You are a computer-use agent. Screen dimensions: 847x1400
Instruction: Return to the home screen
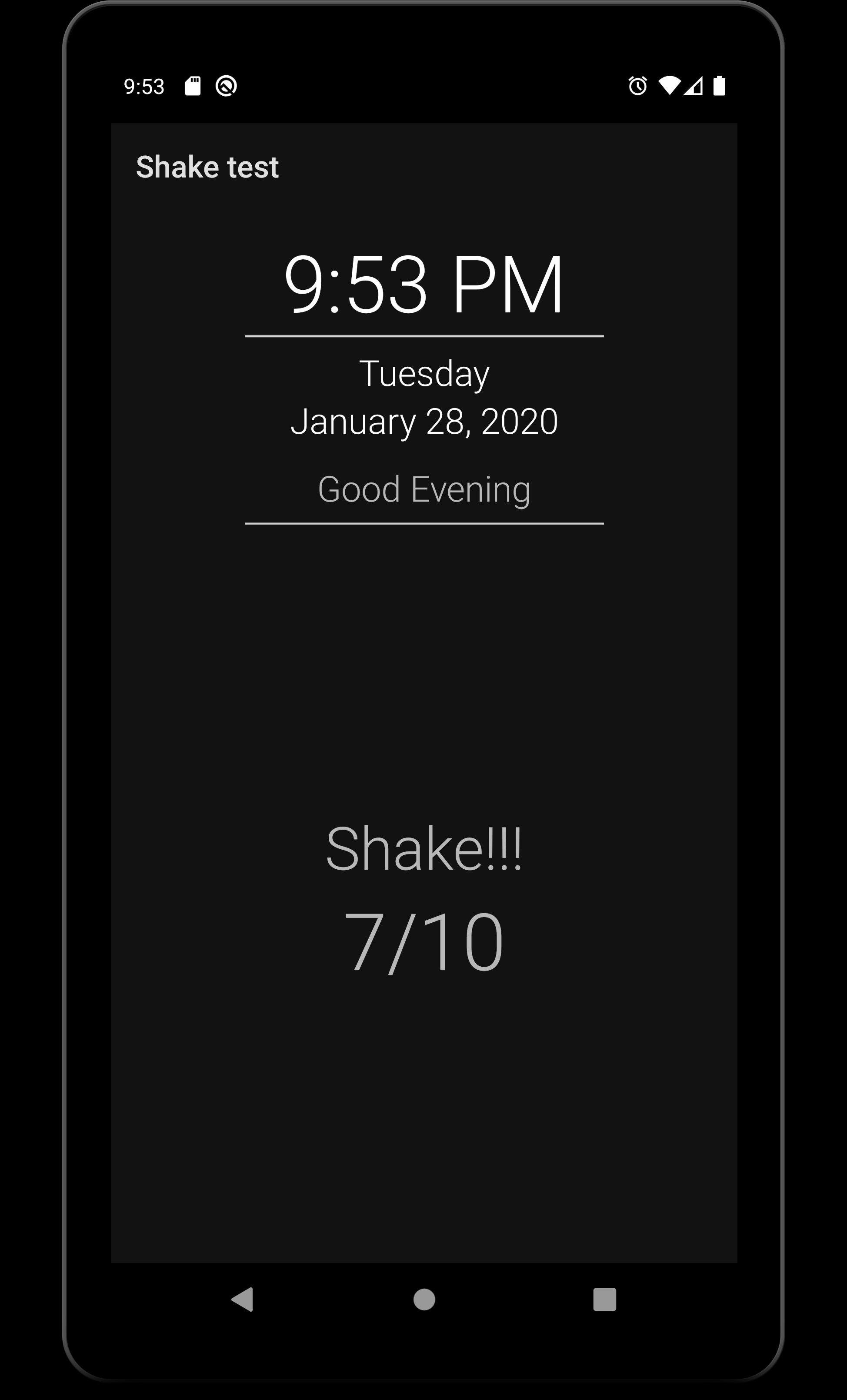(x=424, y=1299)
